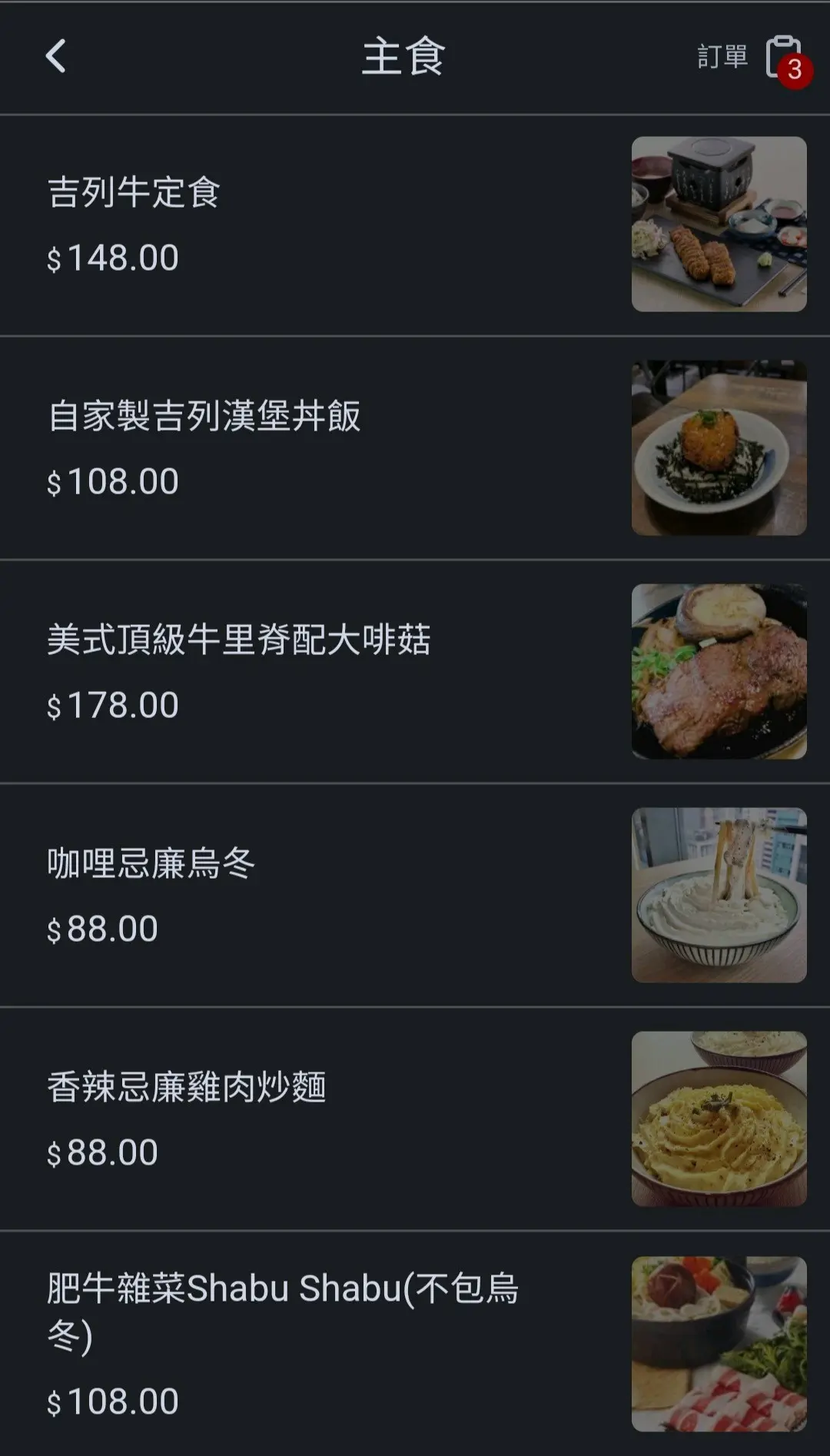Tap the 咖哩忌廉烏冬 menu item

(151, 863)
